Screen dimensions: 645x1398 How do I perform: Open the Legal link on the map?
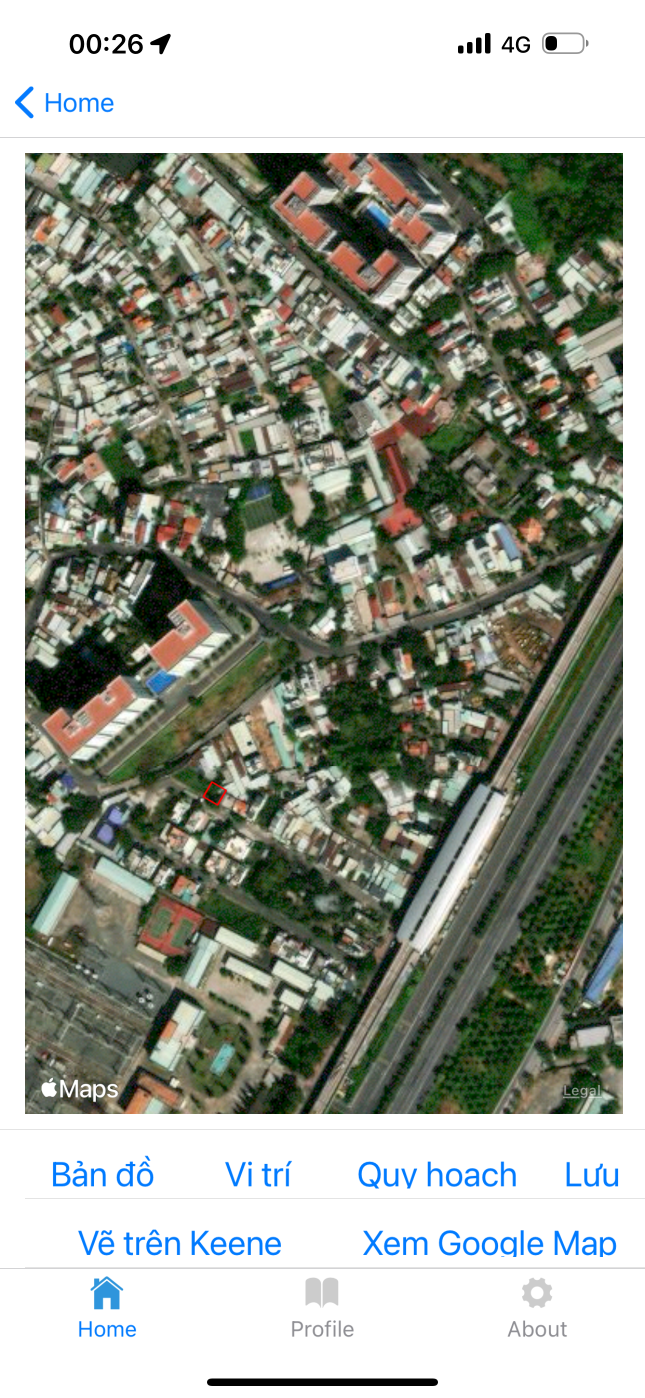click(x=582, y=1091)
